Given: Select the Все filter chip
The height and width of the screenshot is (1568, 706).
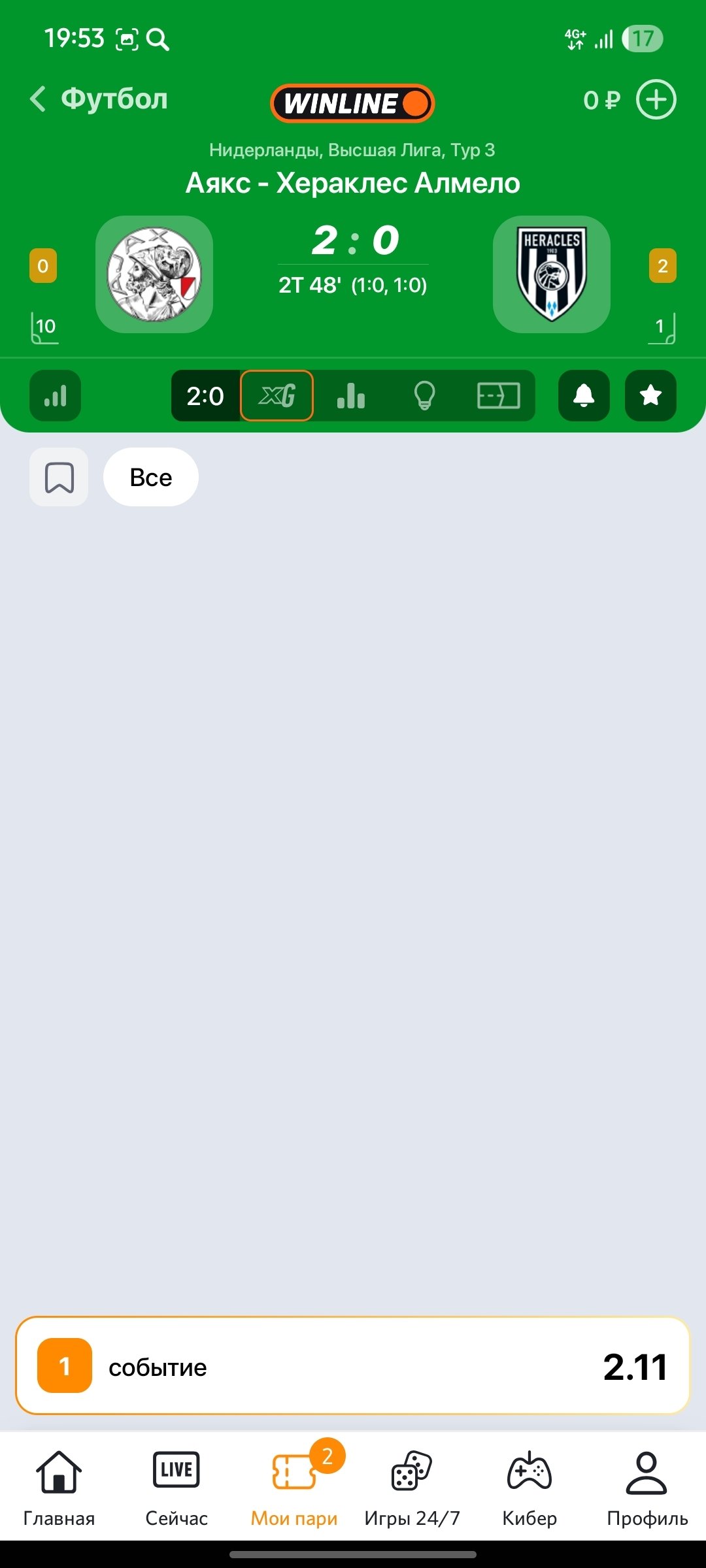Looking at the screenshot, I should pyautogui.click(x=151, y=478).
